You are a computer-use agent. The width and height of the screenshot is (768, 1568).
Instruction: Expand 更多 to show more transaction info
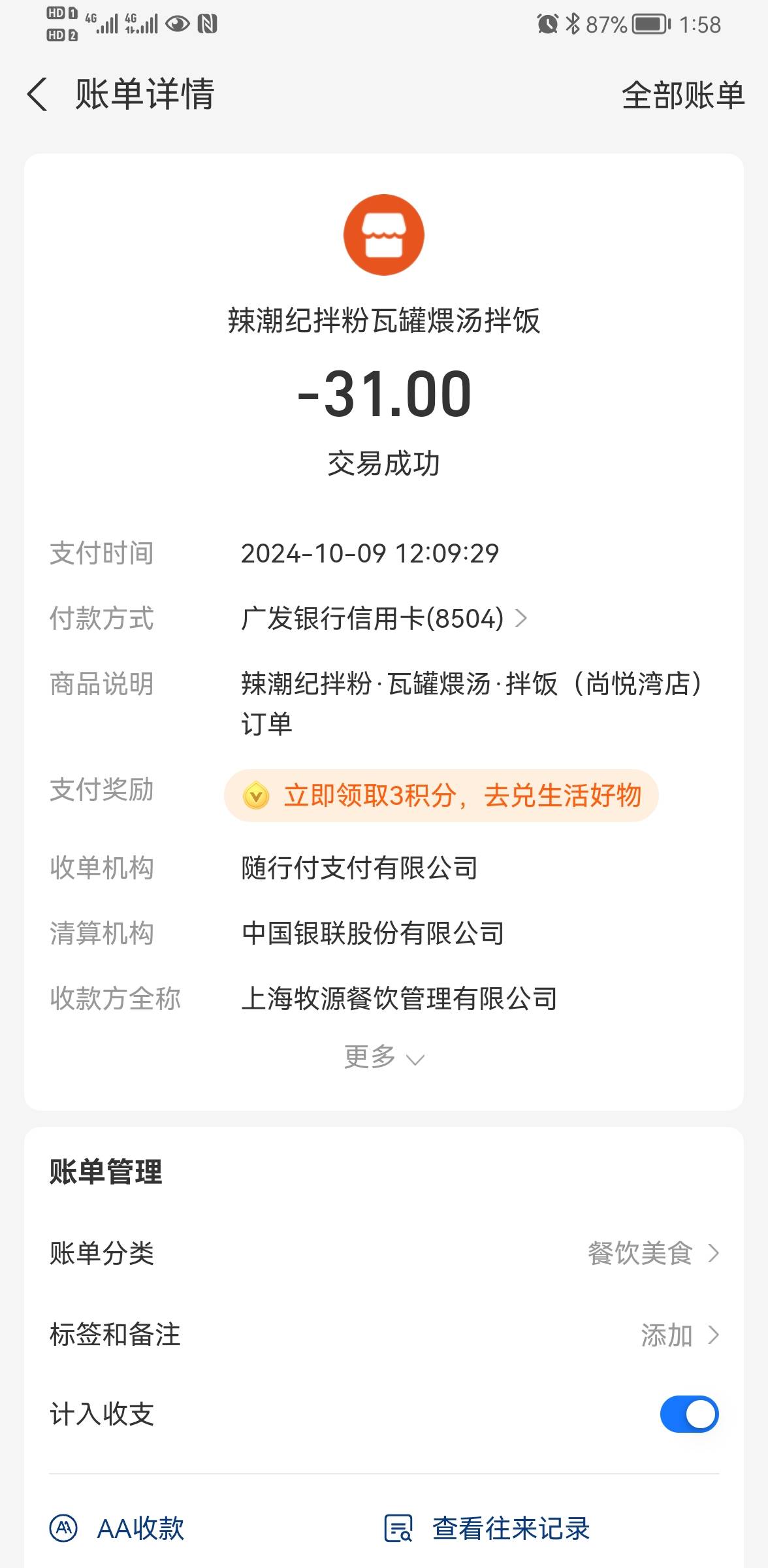pos(384,1057)
